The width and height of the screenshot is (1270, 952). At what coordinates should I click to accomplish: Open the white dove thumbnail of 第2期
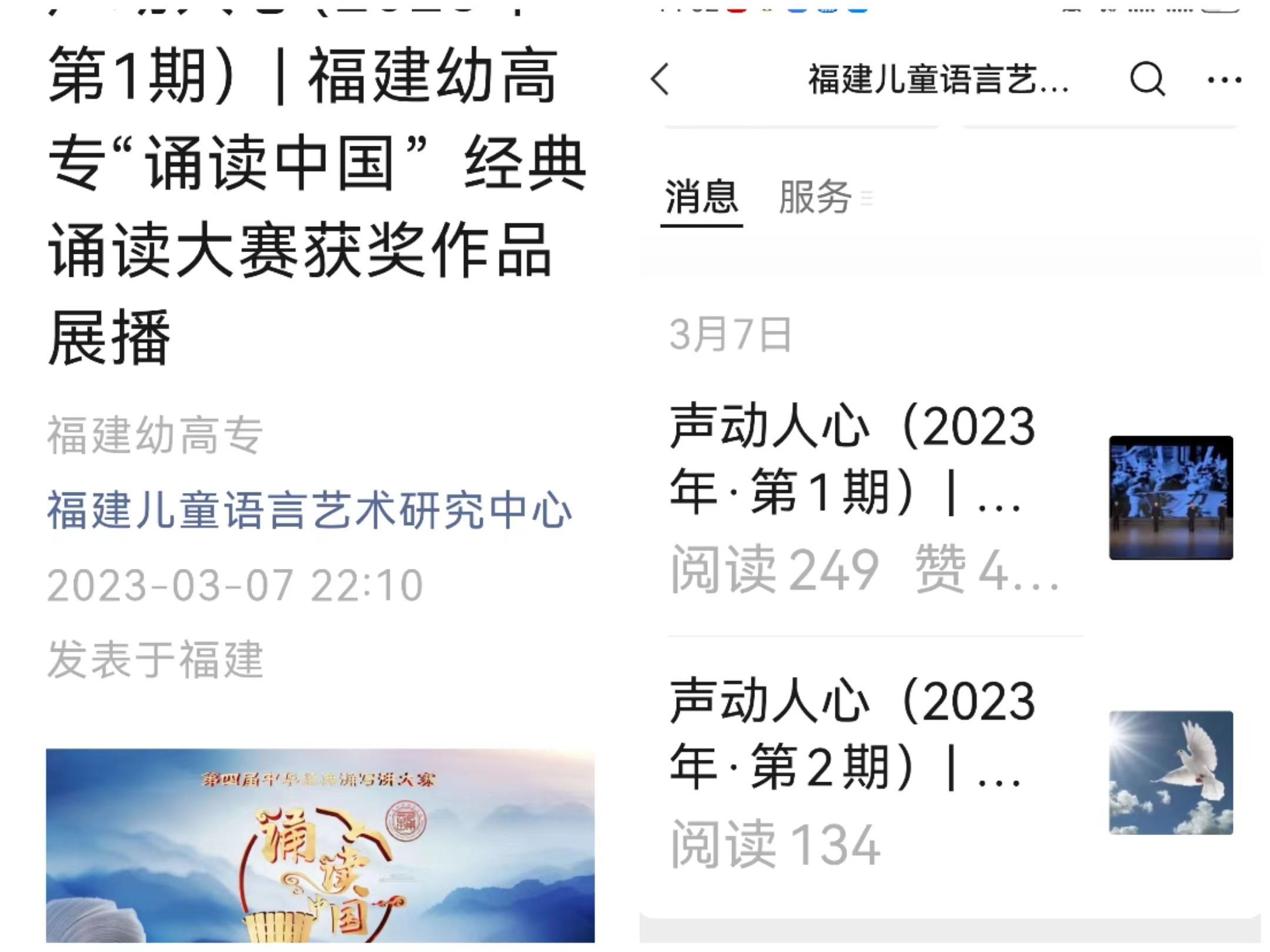point(1171,772)
